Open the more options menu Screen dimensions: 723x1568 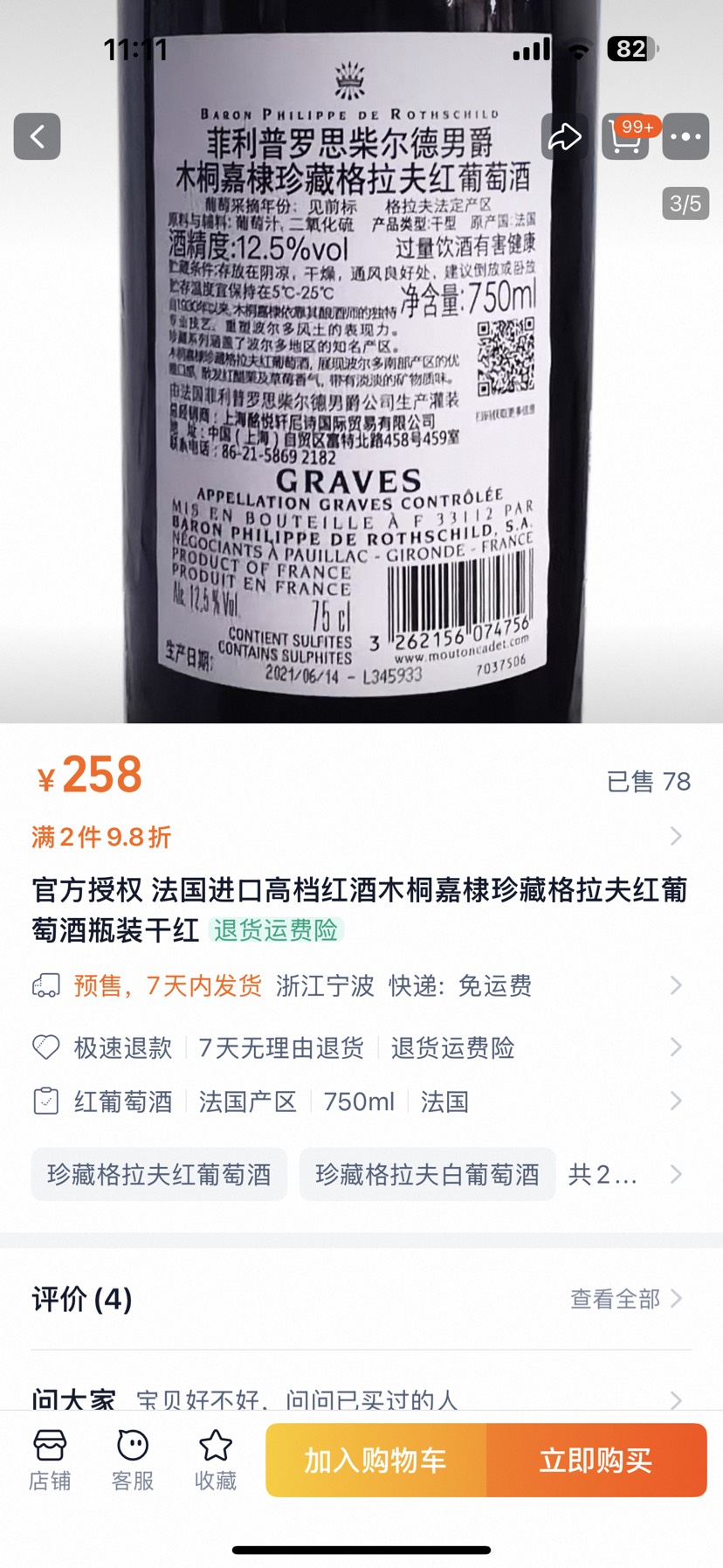coord(685,136)
